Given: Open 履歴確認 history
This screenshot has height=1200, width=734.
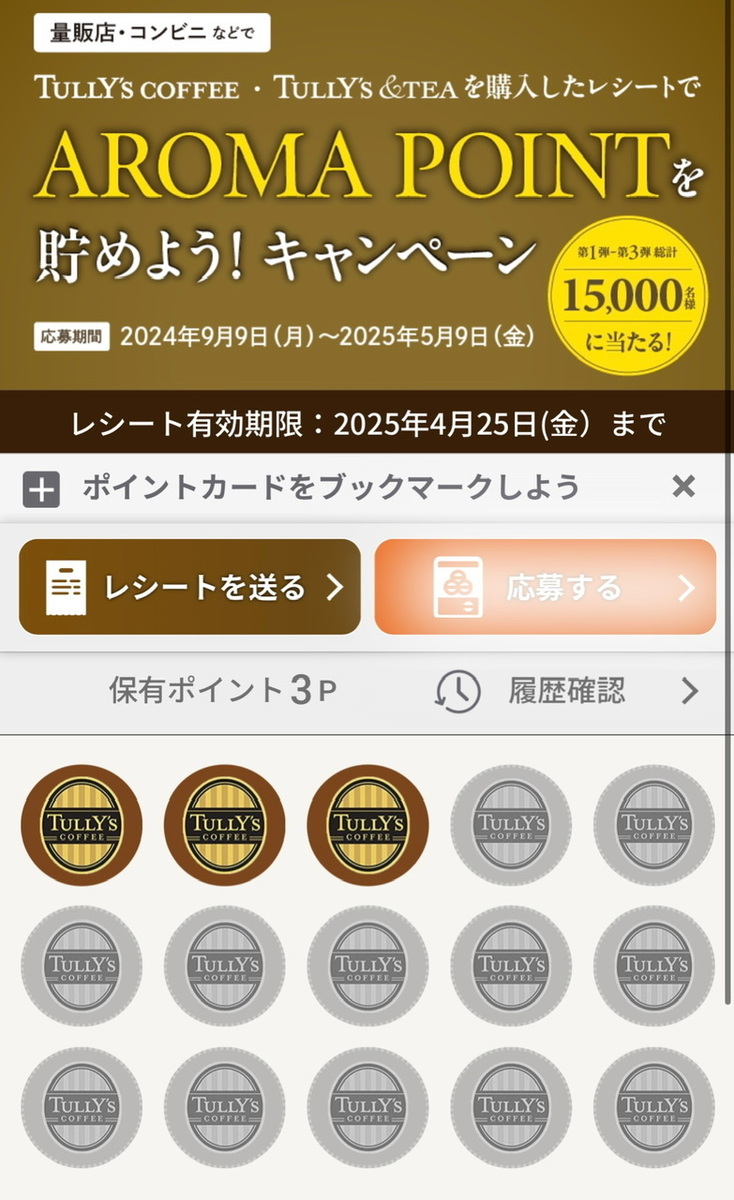Looking at the screenshot, I should [566, 690].
